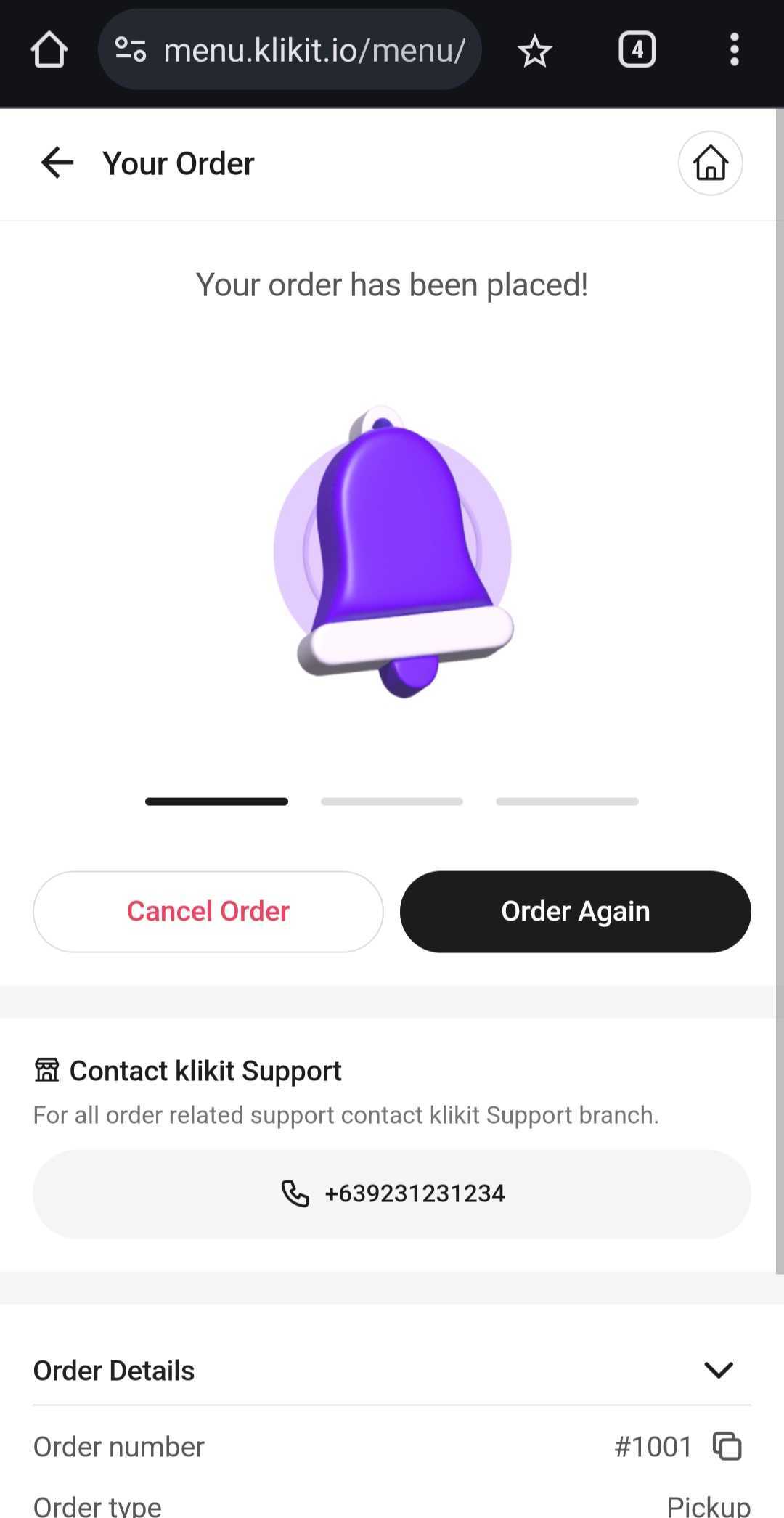Copy order number #1001
The image size is (784, 1518).
727,1446
